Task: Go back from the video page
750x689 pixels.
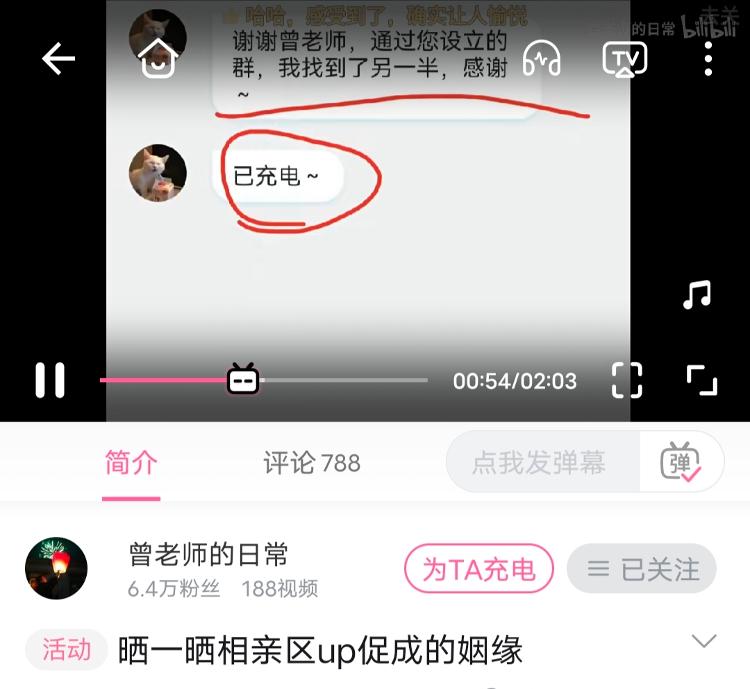Action: (x=58, y=60)
